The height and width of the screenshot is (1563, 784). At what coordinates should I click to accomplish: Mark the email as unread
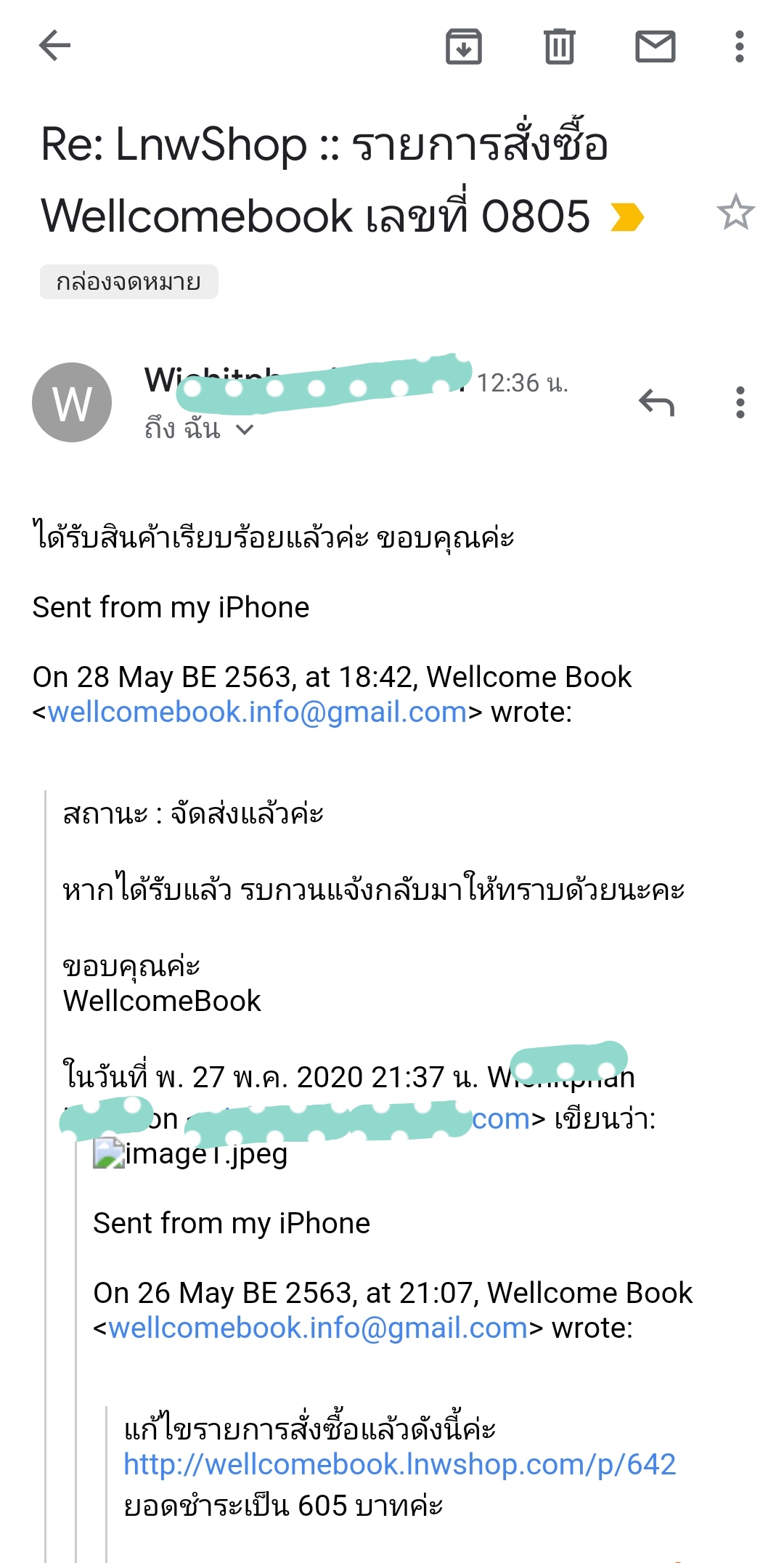click(656, 46)
